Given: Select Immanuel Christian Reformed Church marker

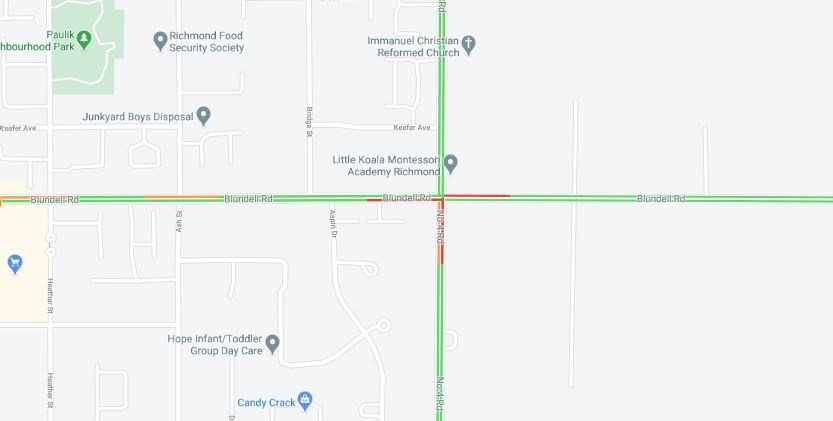Looking at the screenshot, I should pos(470,44).
